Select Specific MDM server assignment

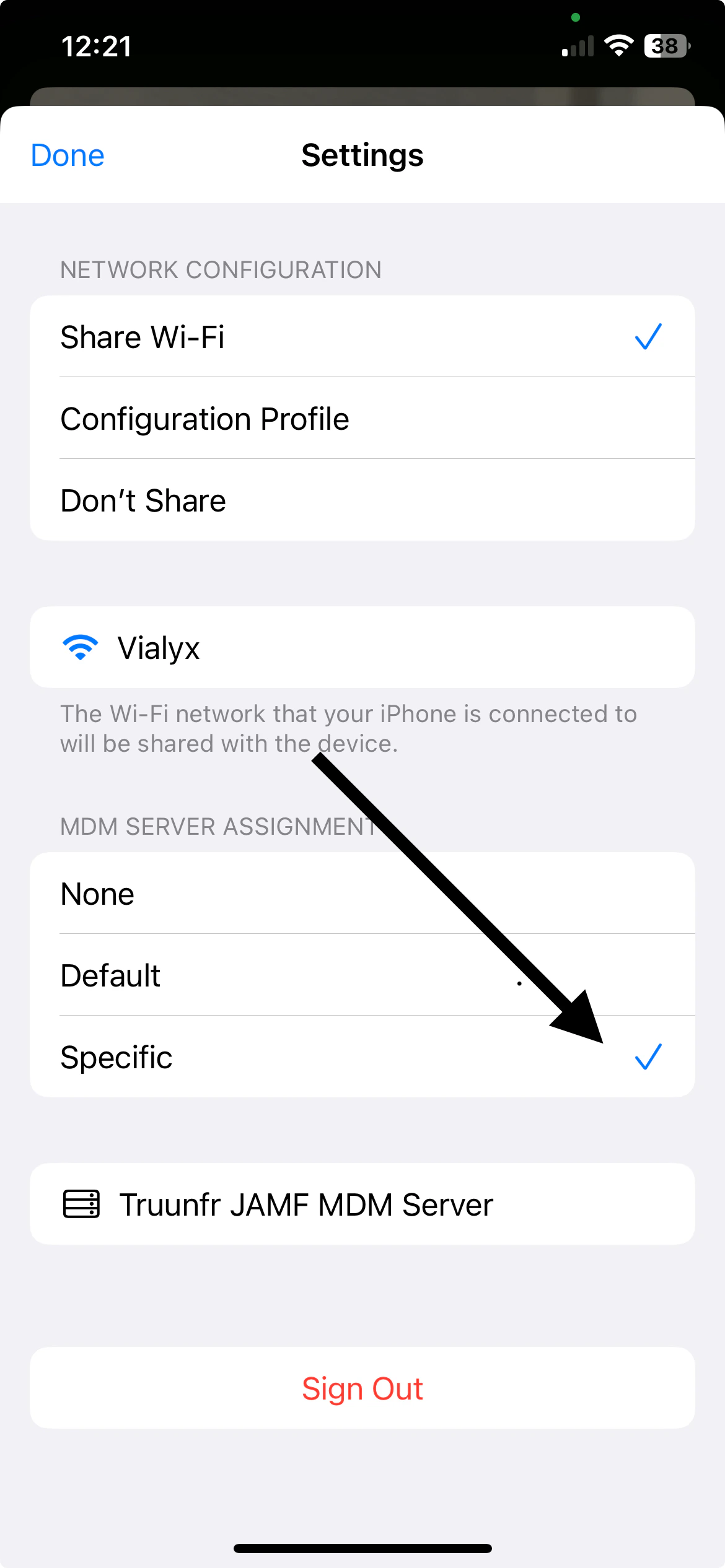[x=362, y=1057]
